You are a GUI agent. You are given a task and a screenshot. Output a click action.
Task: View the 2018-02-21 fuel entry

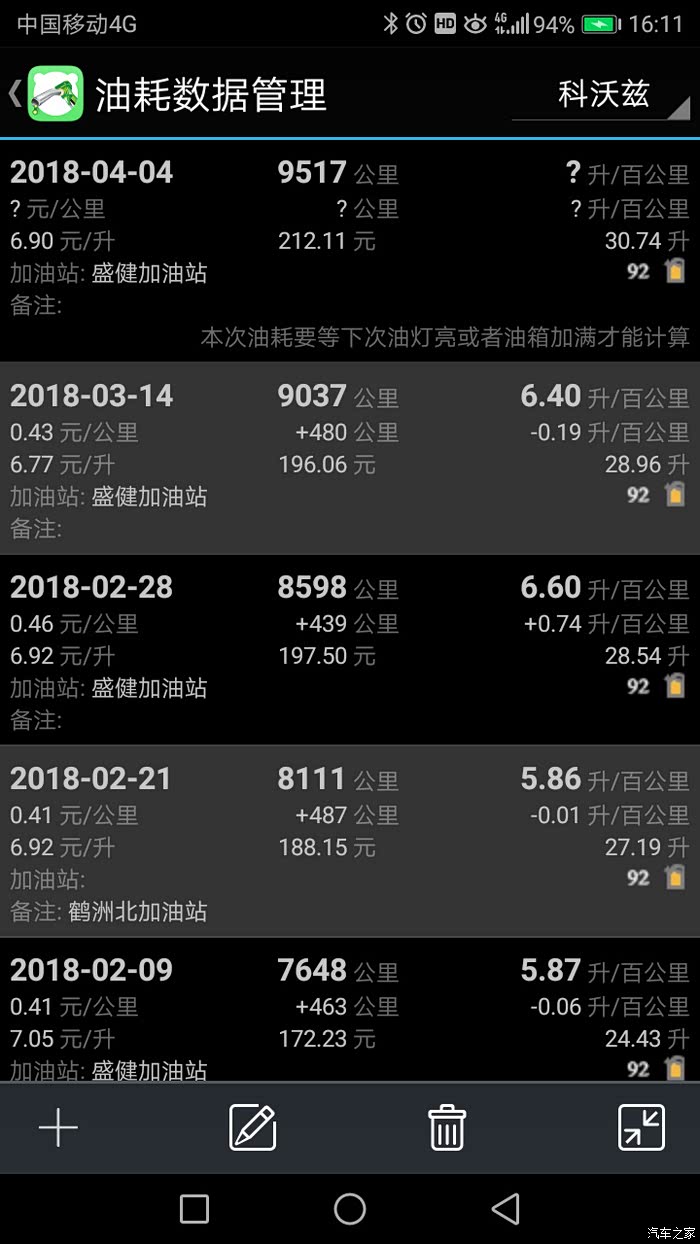[x=350, y=842]
